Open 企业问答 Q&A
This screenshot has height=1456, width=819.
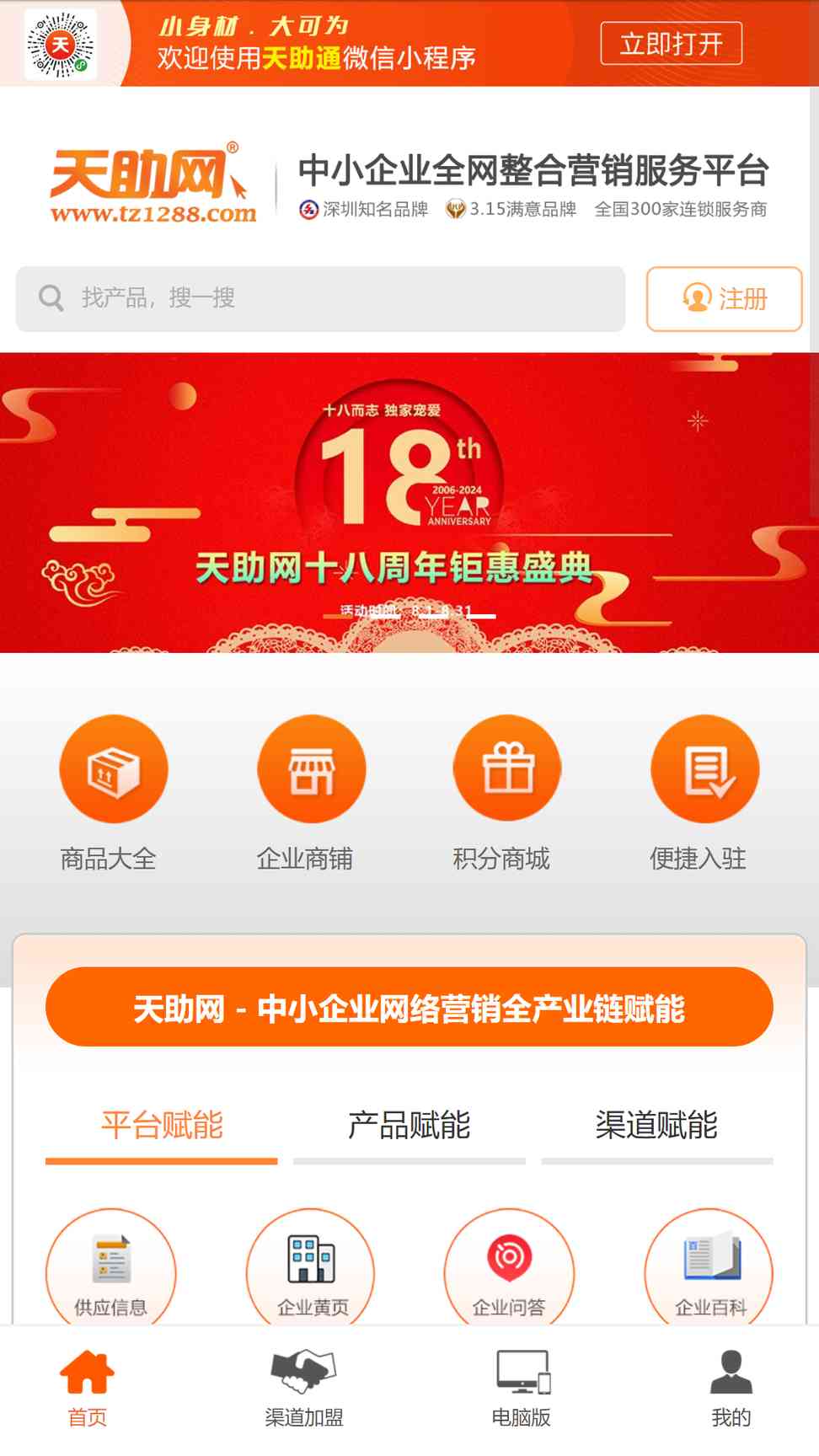coord(509,1267)
